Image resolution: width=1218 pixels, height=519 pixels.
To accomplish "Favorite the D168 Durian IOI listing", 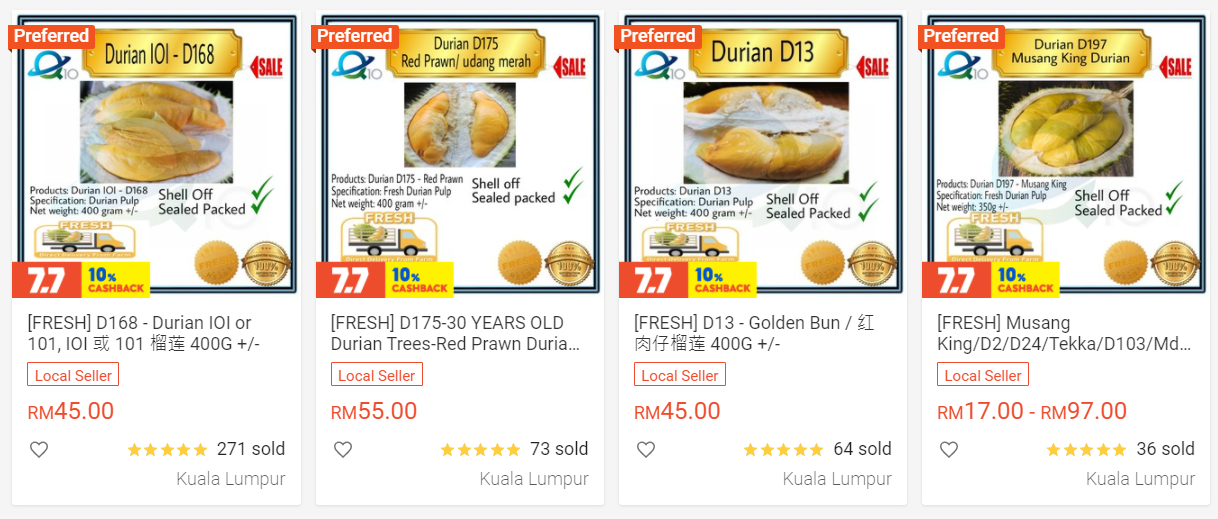I will [x=39, y=450].
